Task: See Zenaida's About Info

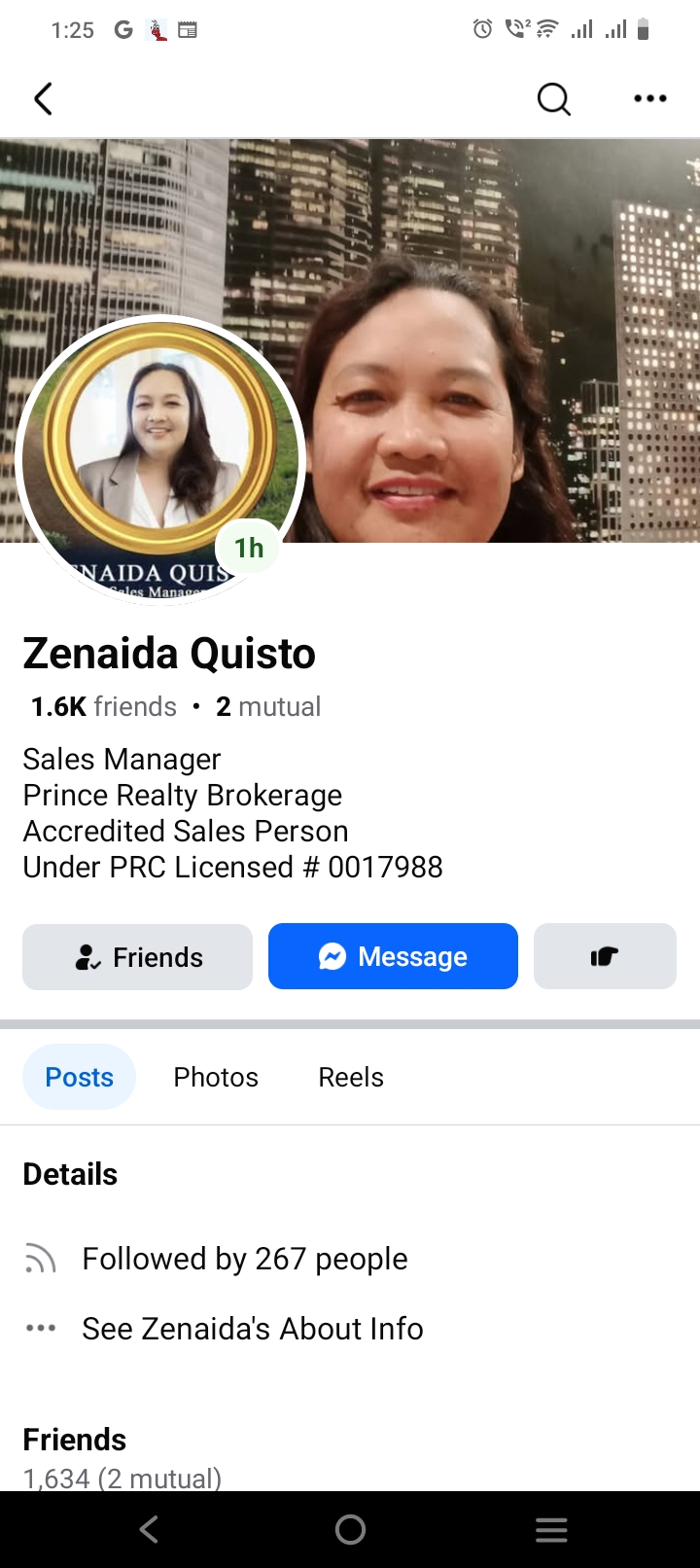Action: (252, 1329)
